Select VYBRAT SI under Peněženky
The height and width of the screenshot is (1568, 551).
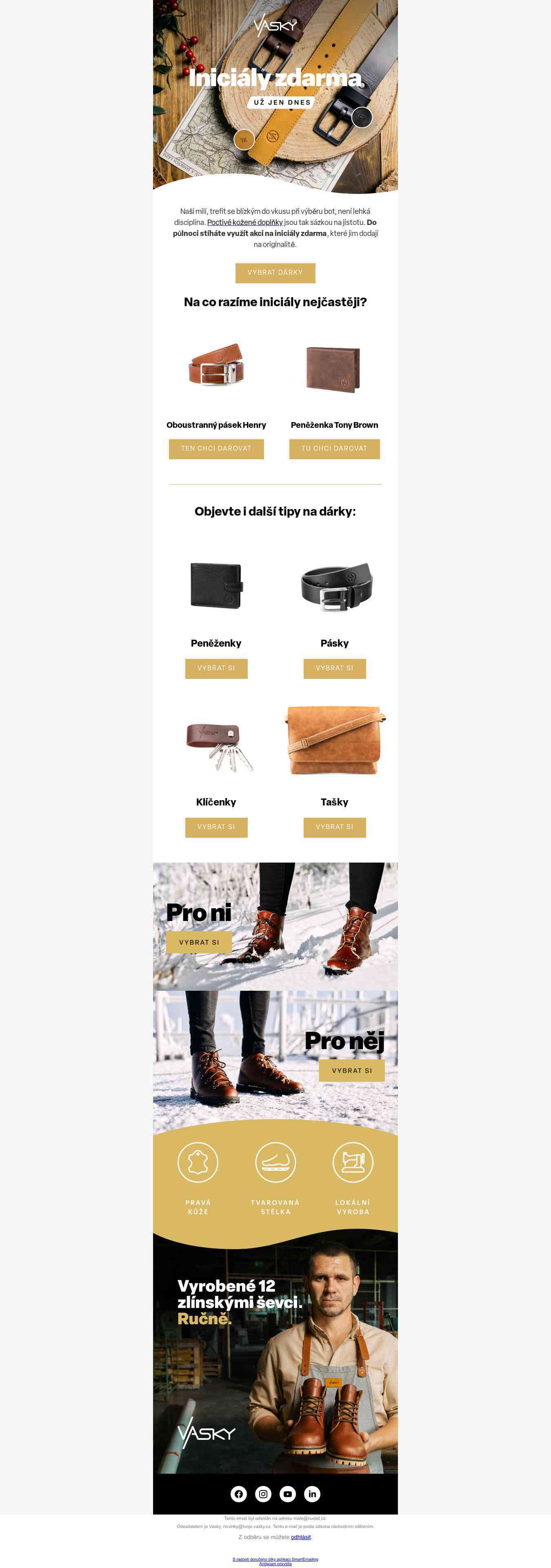216,668
